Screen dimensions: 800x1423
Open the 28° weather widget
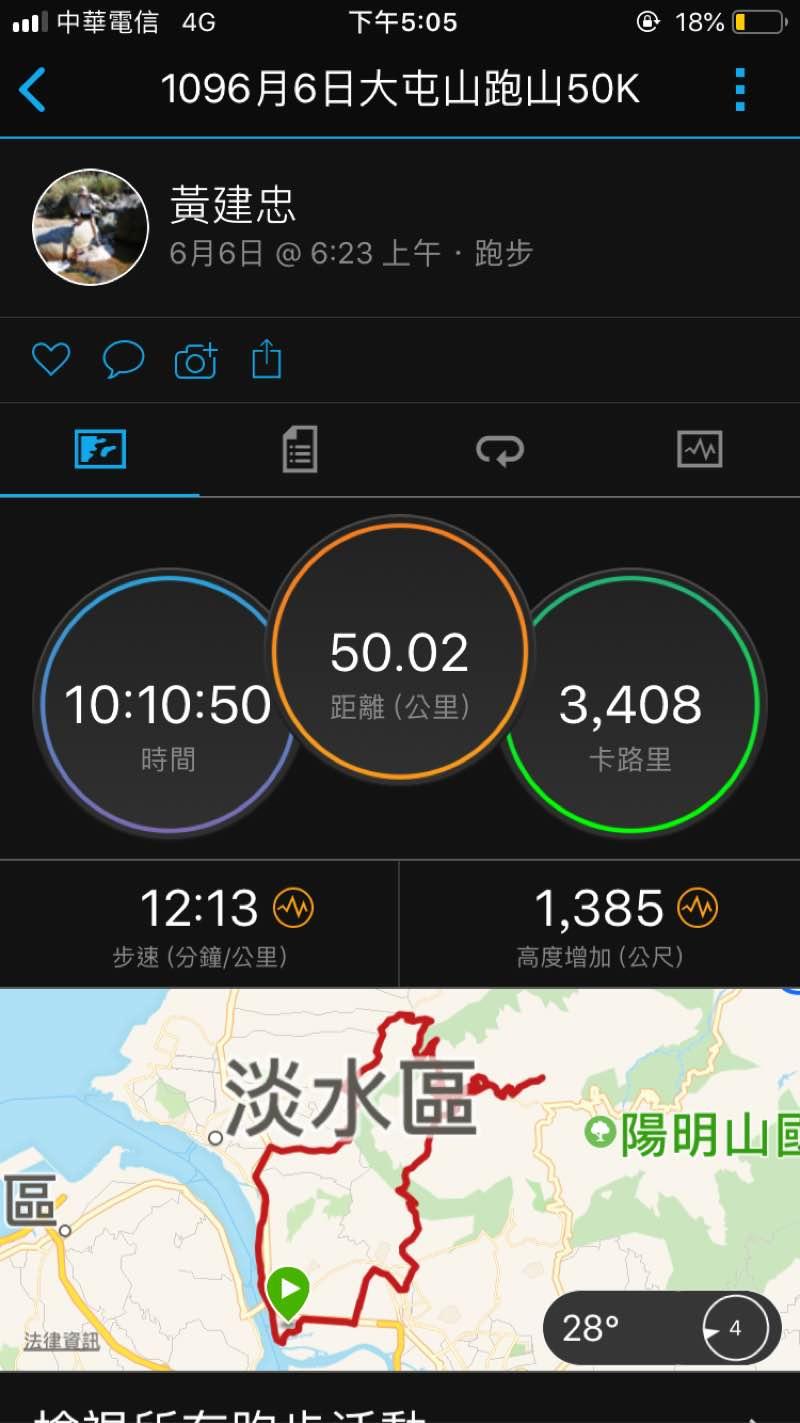click(x=662, y=1328)
